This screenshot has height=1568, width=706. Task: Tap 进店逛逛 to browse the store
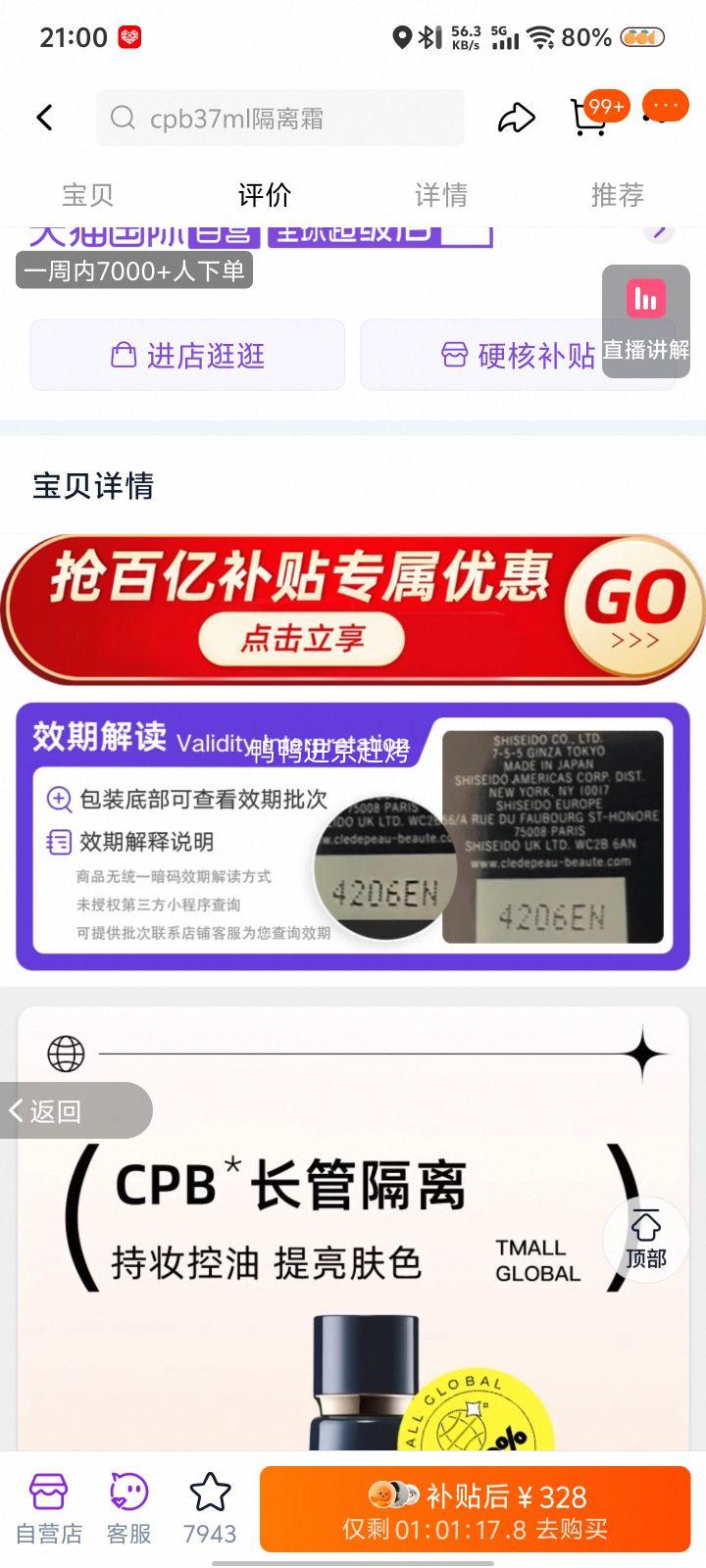coord(186,355)
